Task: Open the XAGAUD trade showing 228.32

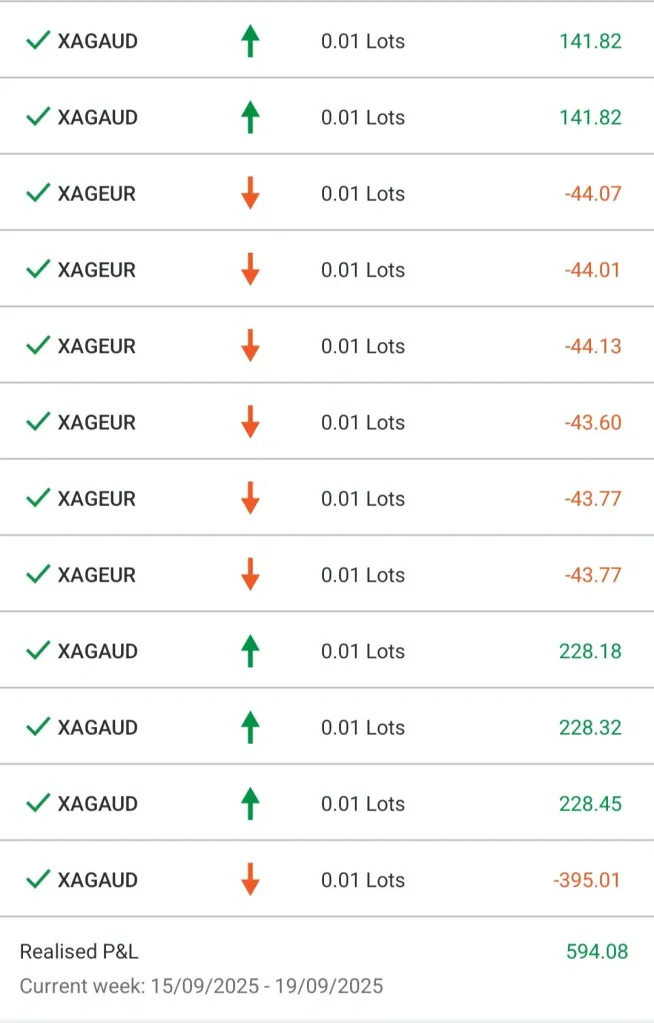Action: pos(327,727)
